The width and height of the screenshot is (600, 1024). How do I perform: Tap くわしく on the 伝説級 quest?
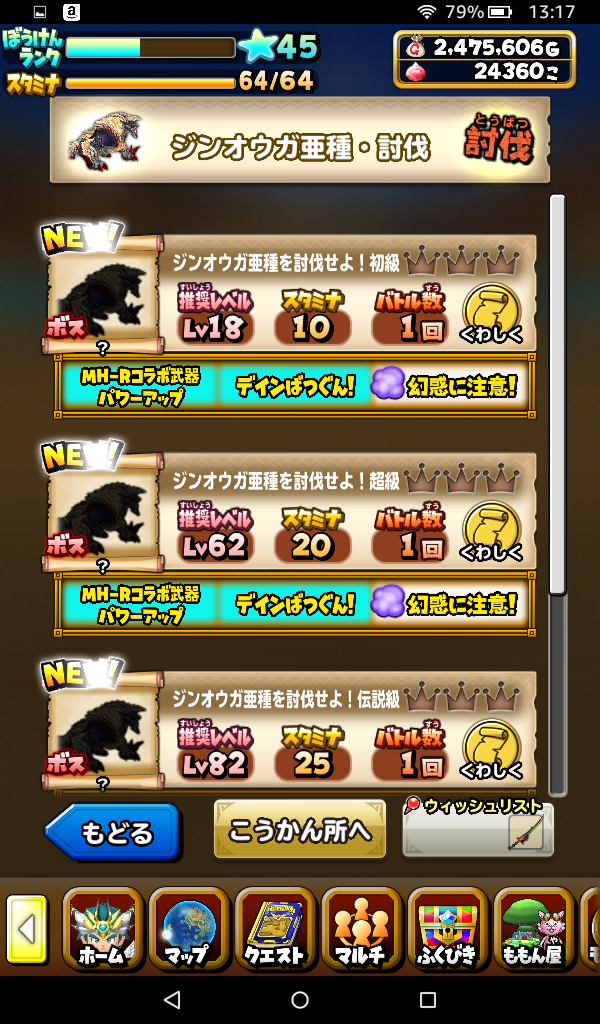pyautogui.click(x=492, y=749)
